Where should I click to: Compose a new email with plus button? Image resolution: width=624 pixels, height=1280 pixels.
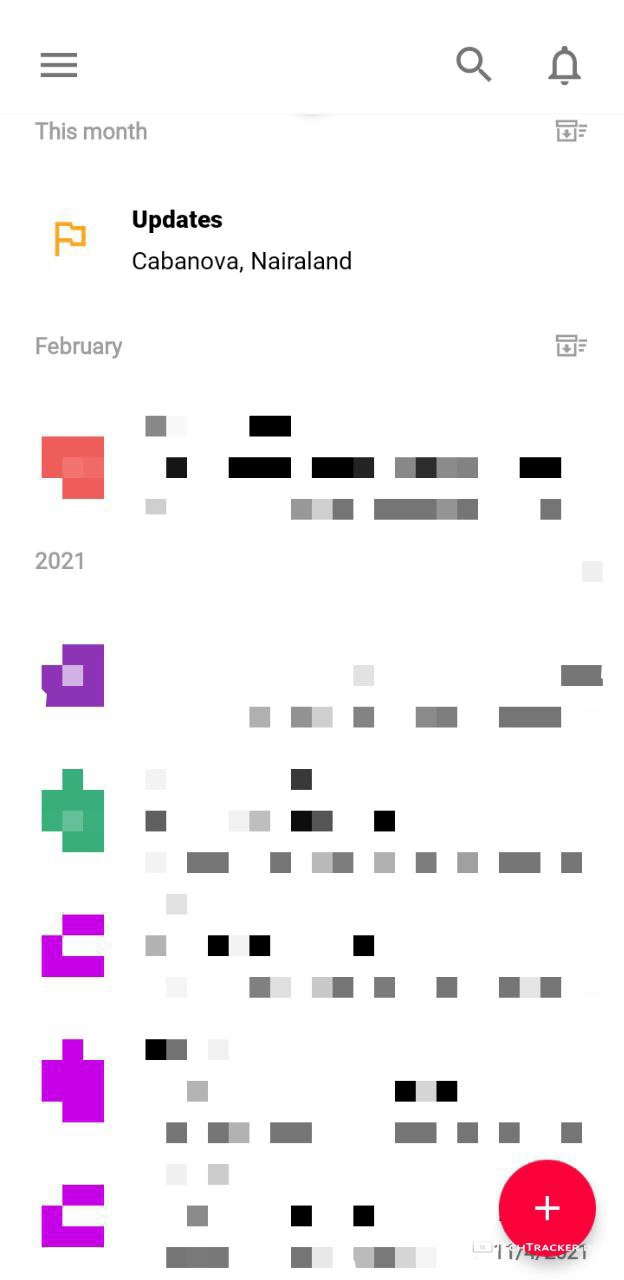point(547,1208)
